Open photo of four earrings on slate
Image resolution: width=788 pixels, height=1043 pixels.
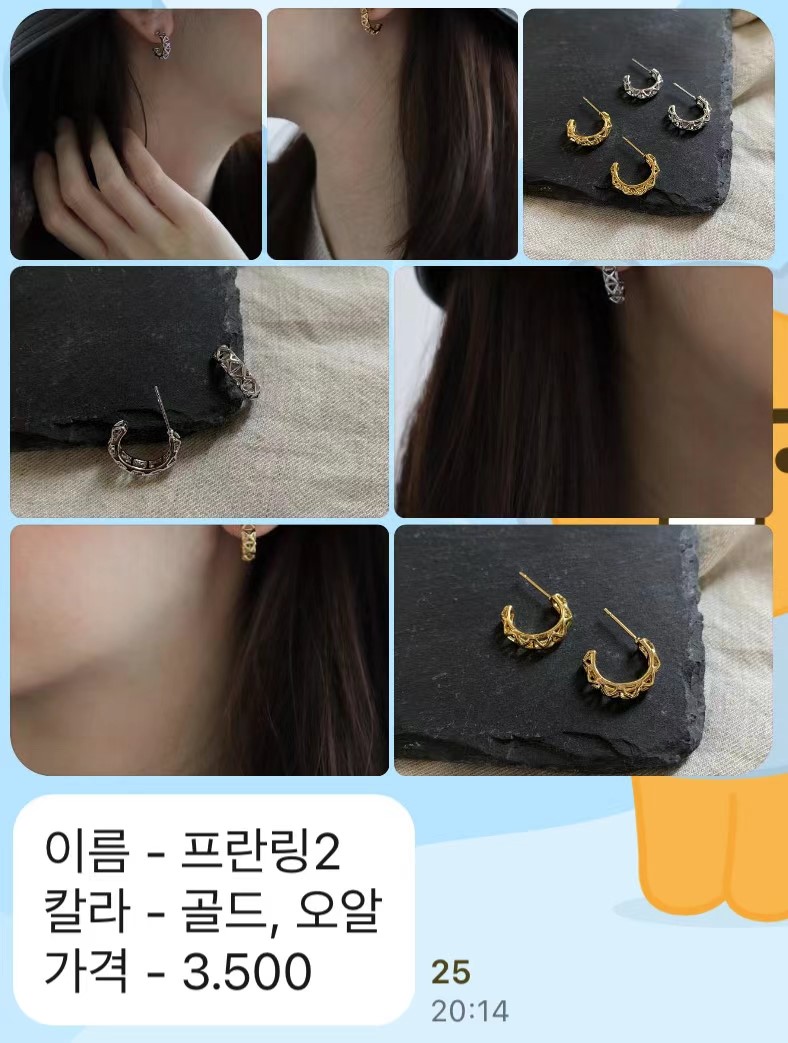coord(648,134)
